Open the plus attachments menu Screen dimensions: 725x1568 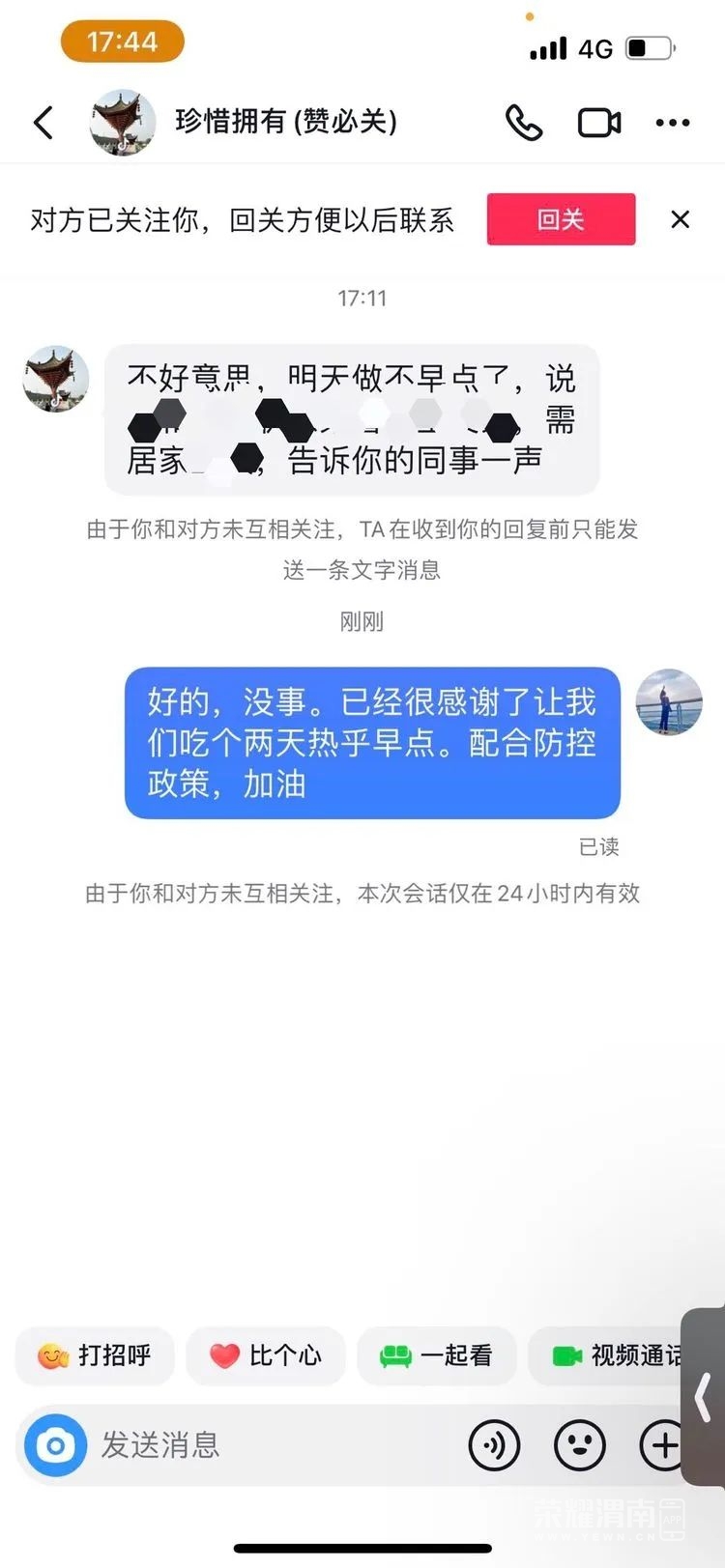coord(663,1445)
